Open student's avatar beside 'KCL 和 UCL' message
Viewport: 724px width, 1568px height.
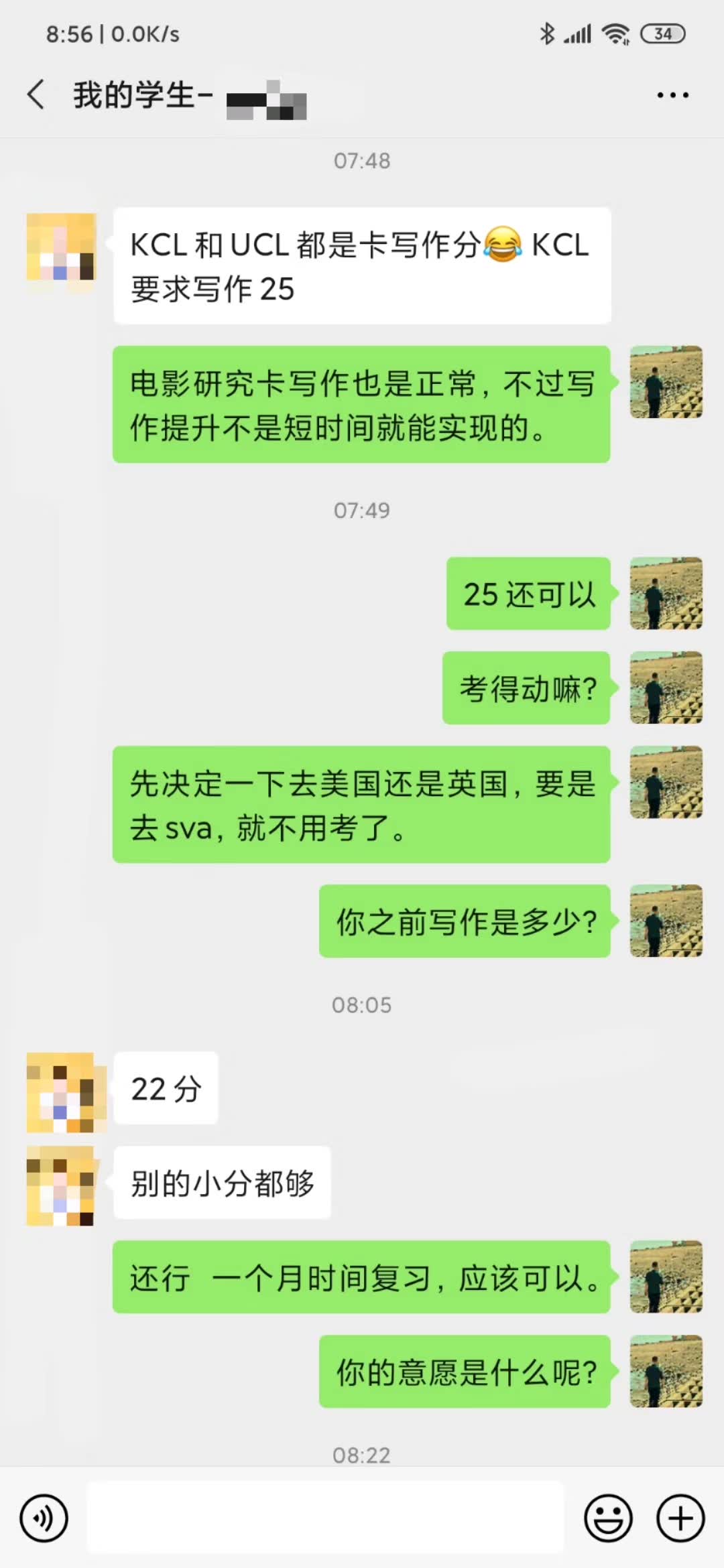point(61,247)
